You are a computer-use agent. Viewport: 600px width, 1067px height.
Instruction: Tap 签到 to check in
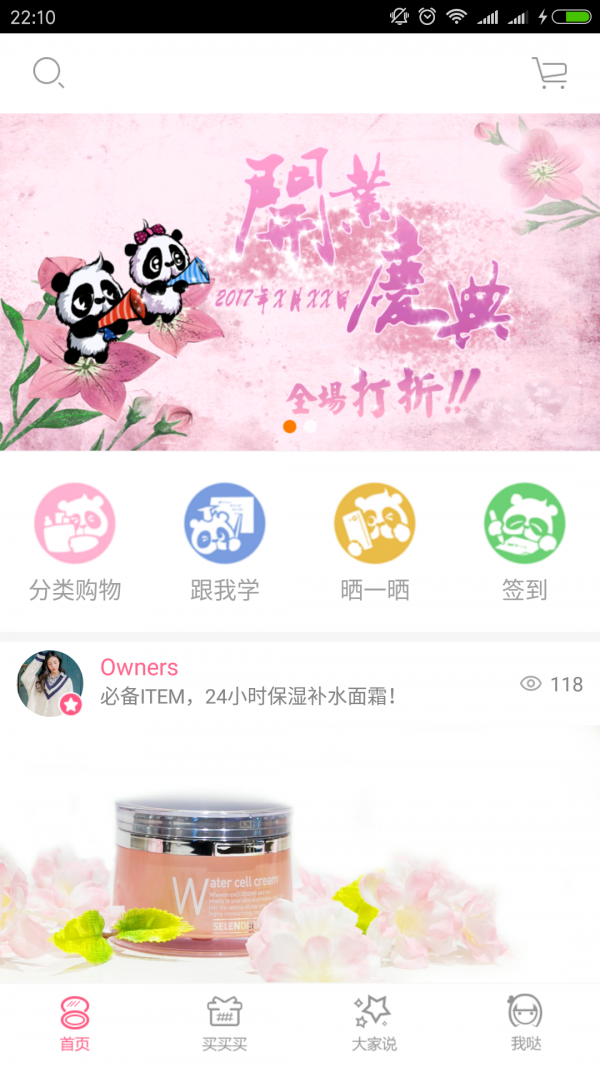(x=525, y=541)
